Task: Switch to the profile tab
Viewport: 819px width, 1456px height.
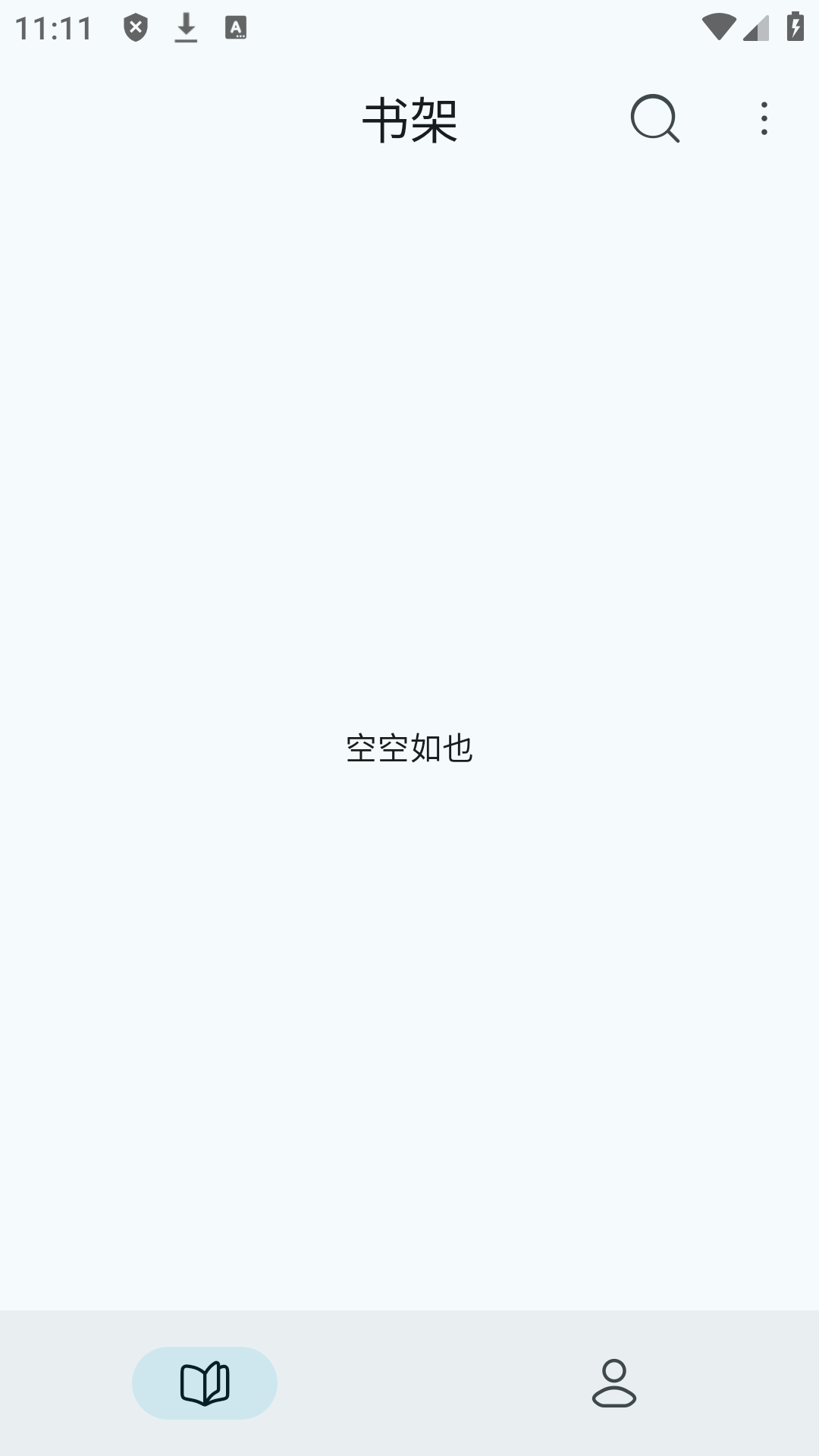Action: click(x=613, y=1383)
